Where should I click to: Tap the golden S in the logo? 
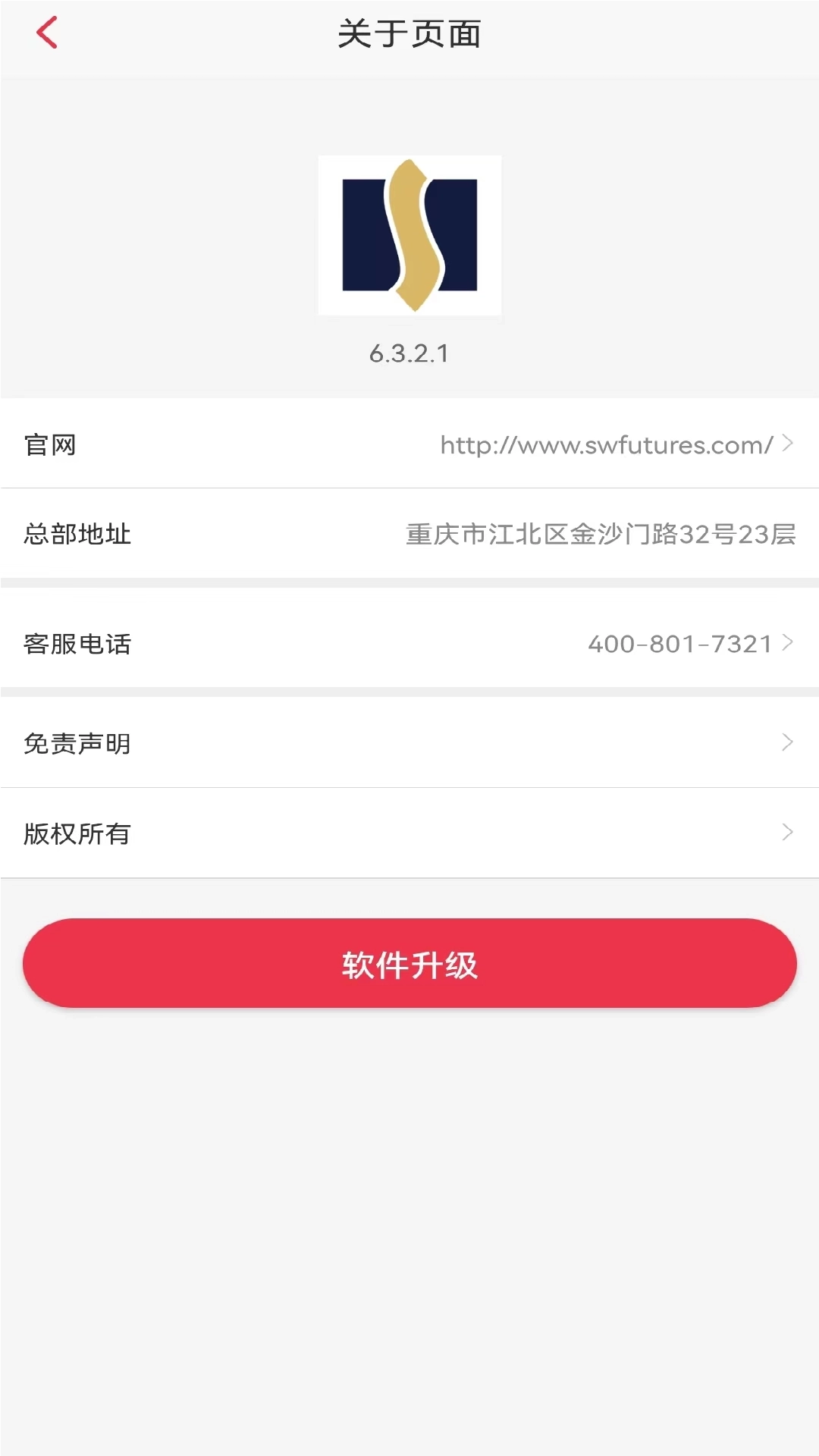[409, 237]
